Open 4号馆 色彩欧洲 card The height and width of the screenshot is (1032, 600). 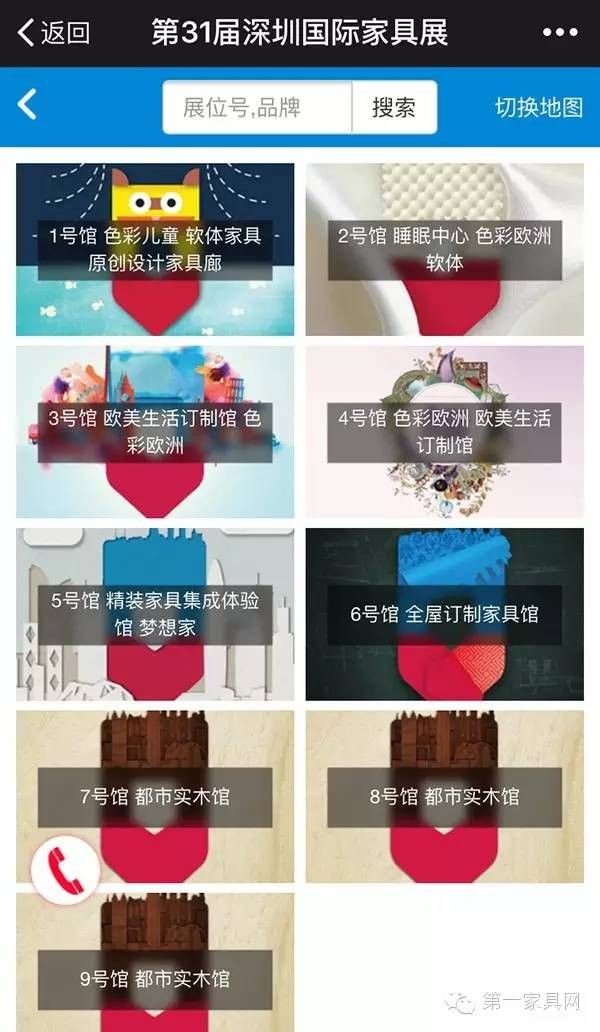445,431
